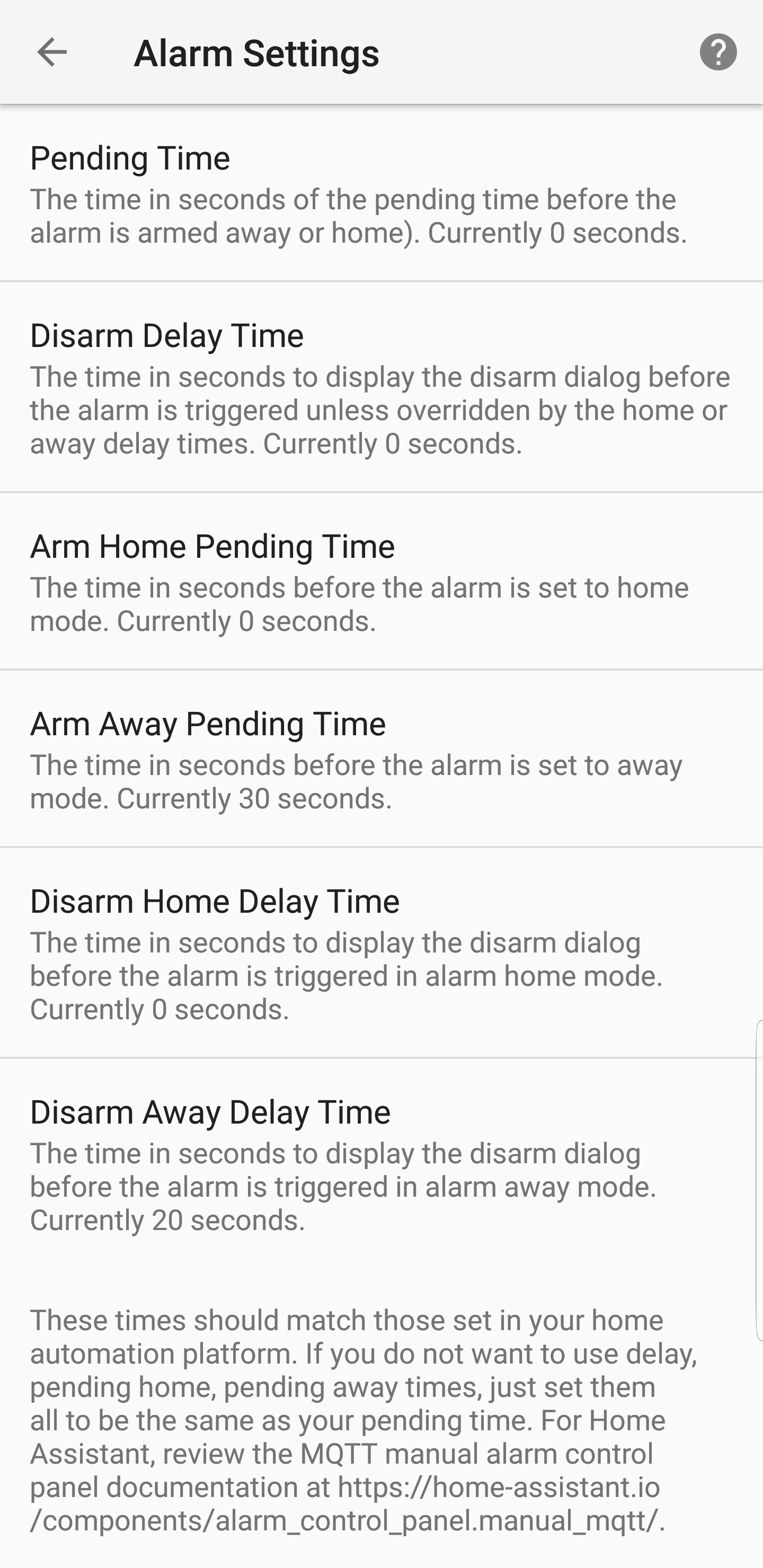Go back from Alarm Settings
The width and height of the screenshot is (763, 1568).
pos(52,52)
